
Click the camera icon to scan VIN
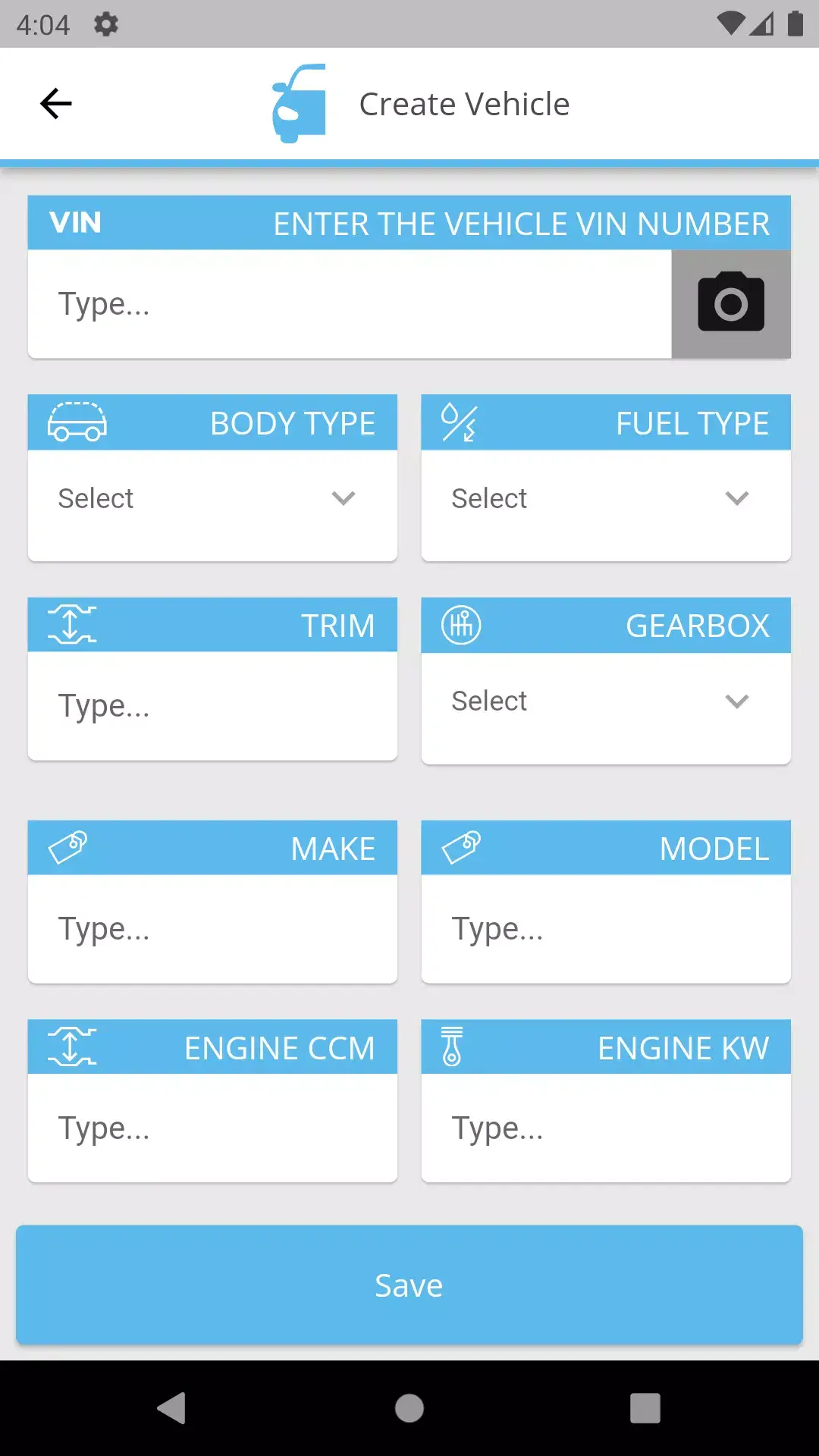click(x=730, y=303)
